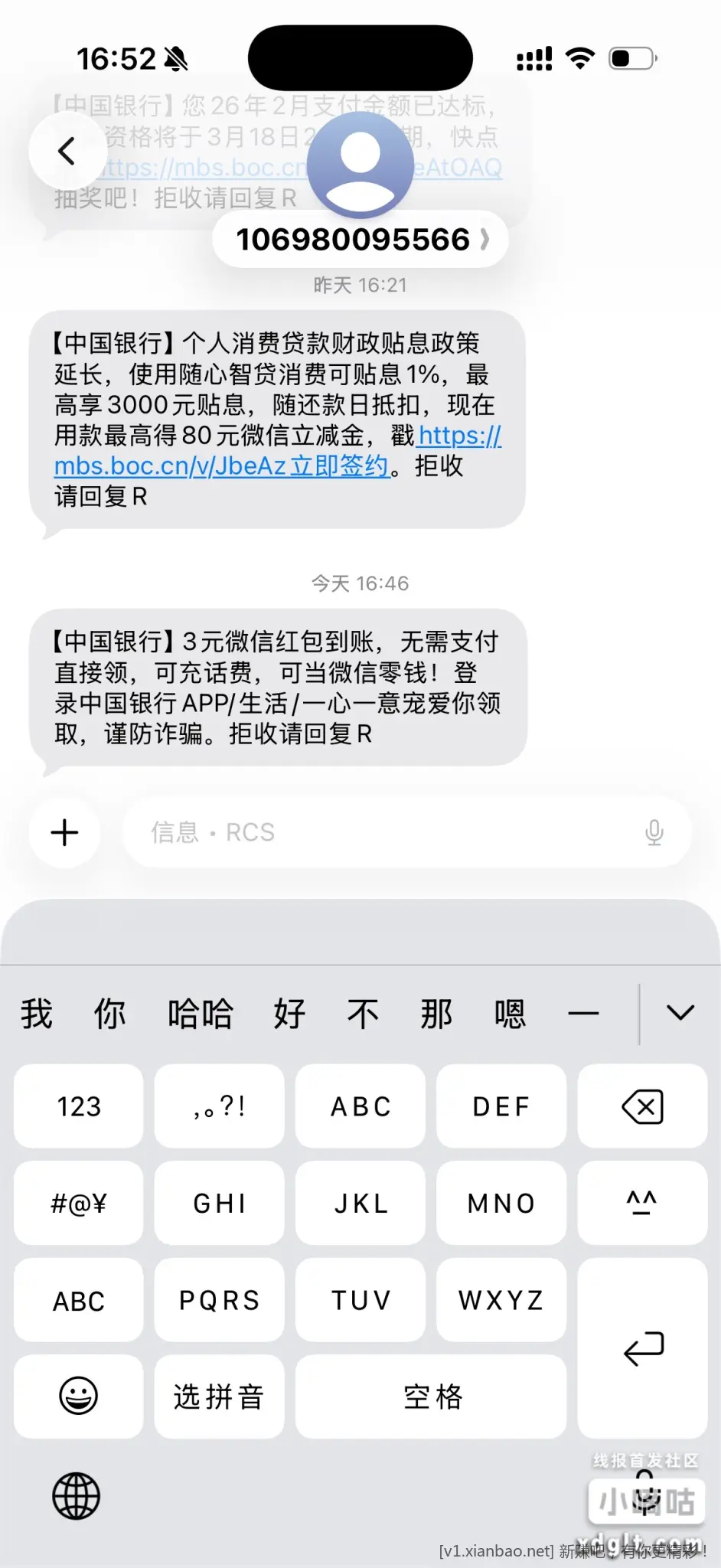Open the #@¥ symbols keyboard
The height and width of the screenshot is (1568, 721).
coord(79,1204)
